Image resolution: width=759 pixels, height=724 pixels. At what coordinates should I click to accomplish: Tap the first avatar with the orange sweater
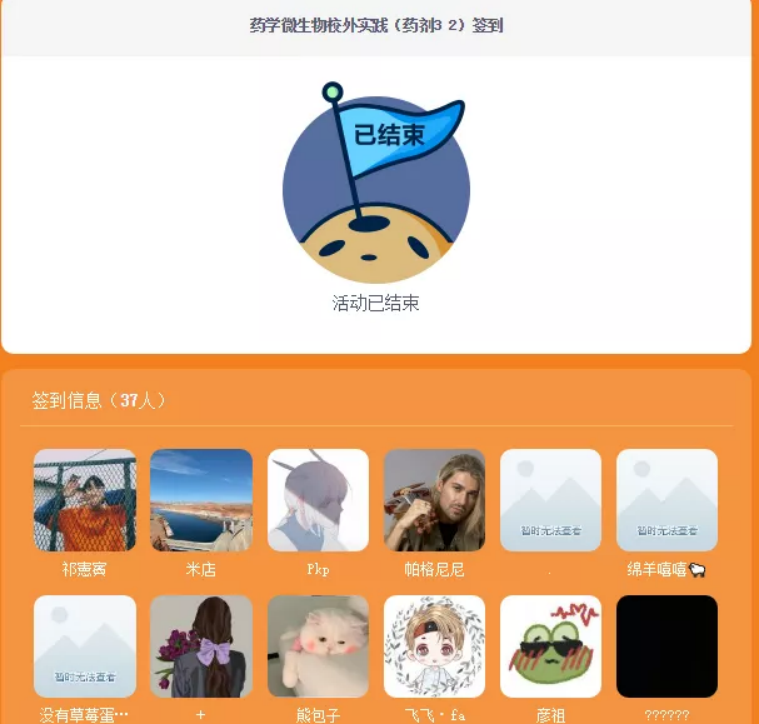point(85,500)
